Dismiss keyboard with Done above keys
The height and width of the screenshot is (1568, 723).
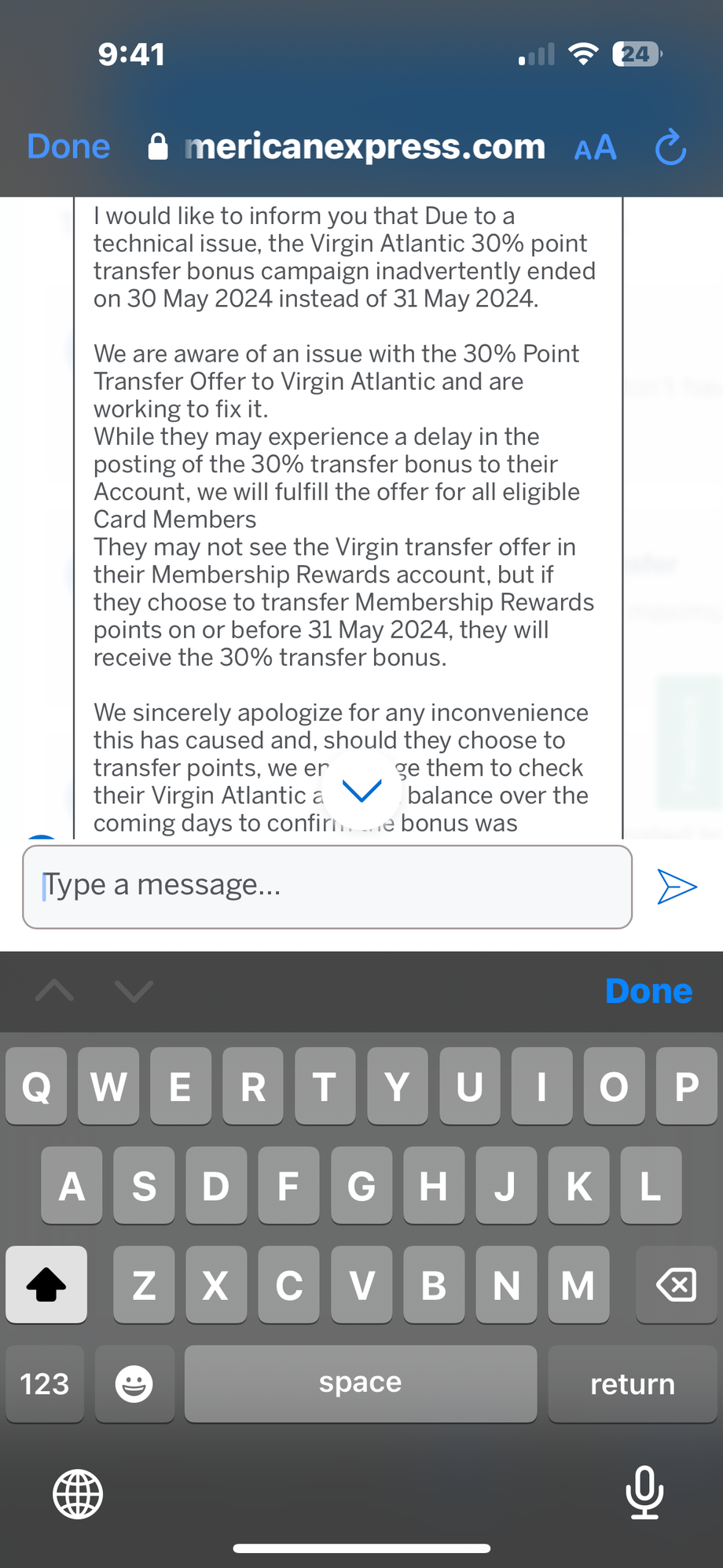point(648,991)
